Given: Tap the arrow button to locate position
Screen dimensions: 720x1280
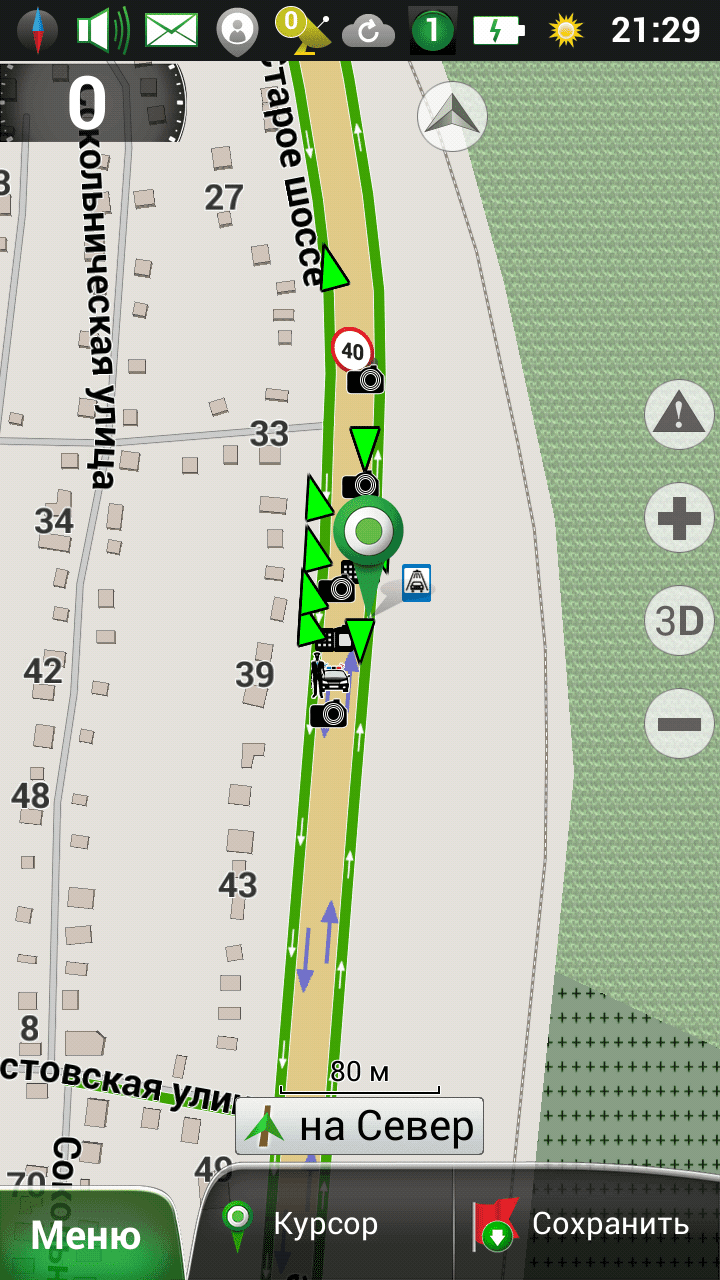Looking at the screenshot, I should 452,116.
